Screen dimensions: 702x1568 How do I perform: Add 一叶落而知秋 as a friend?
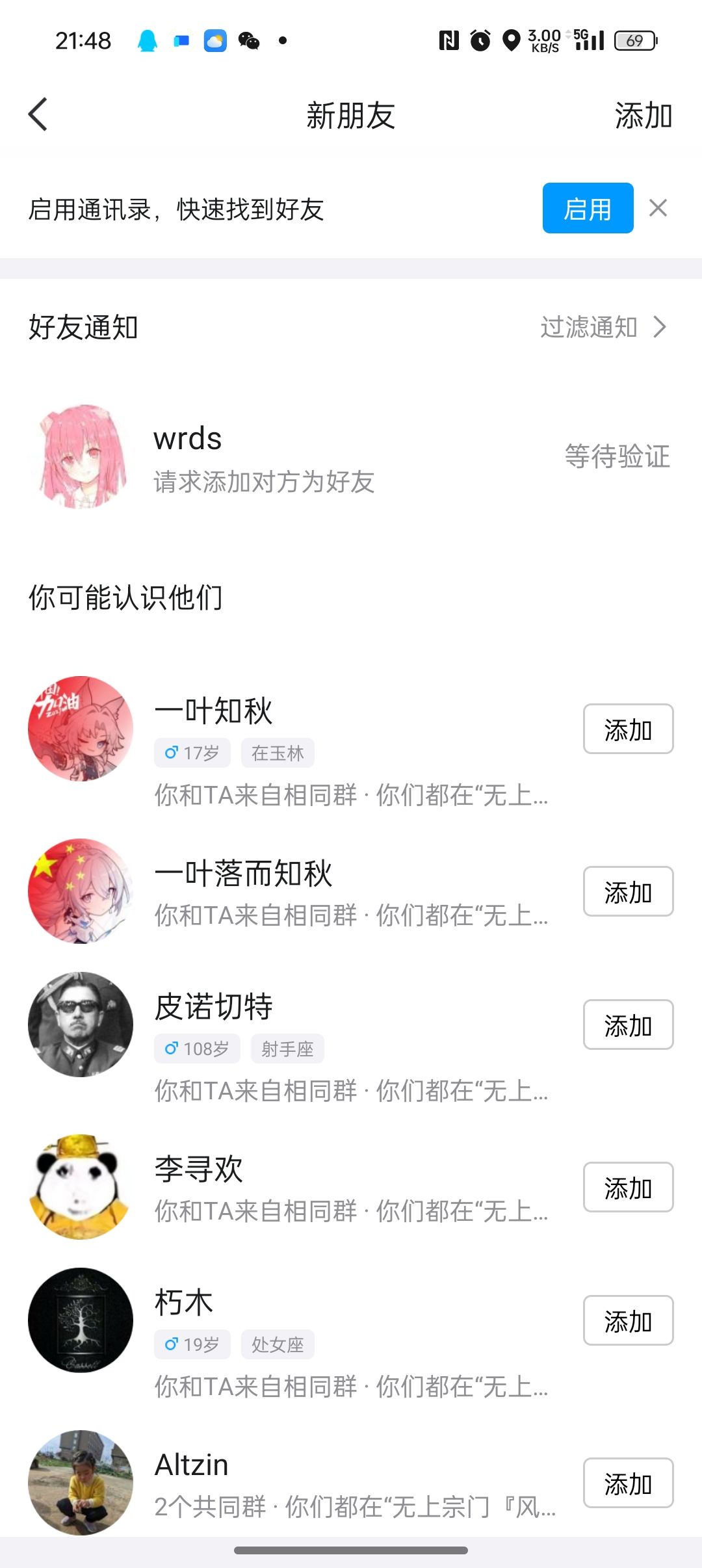click(627, 892)
